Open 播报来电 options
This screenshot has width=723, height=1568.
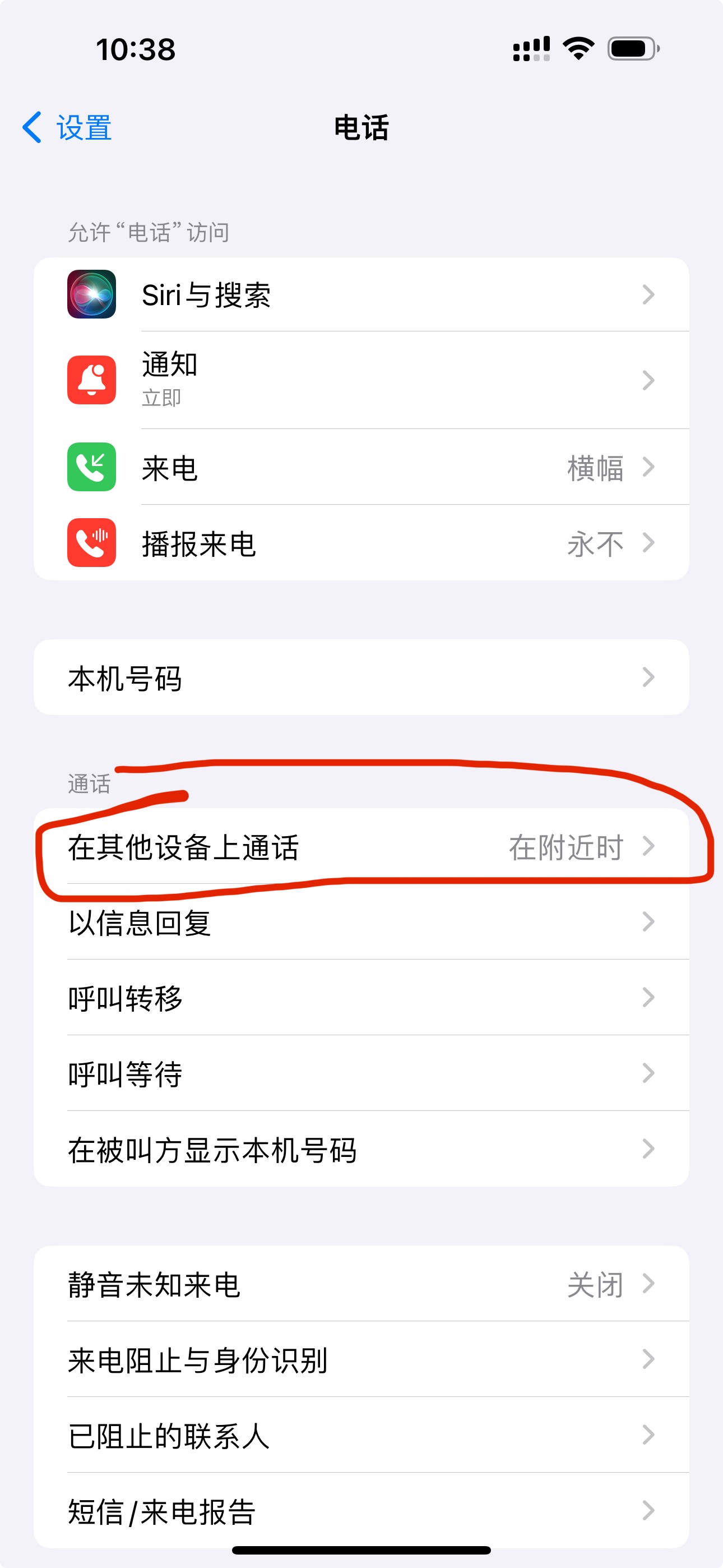tap(361, 543)
